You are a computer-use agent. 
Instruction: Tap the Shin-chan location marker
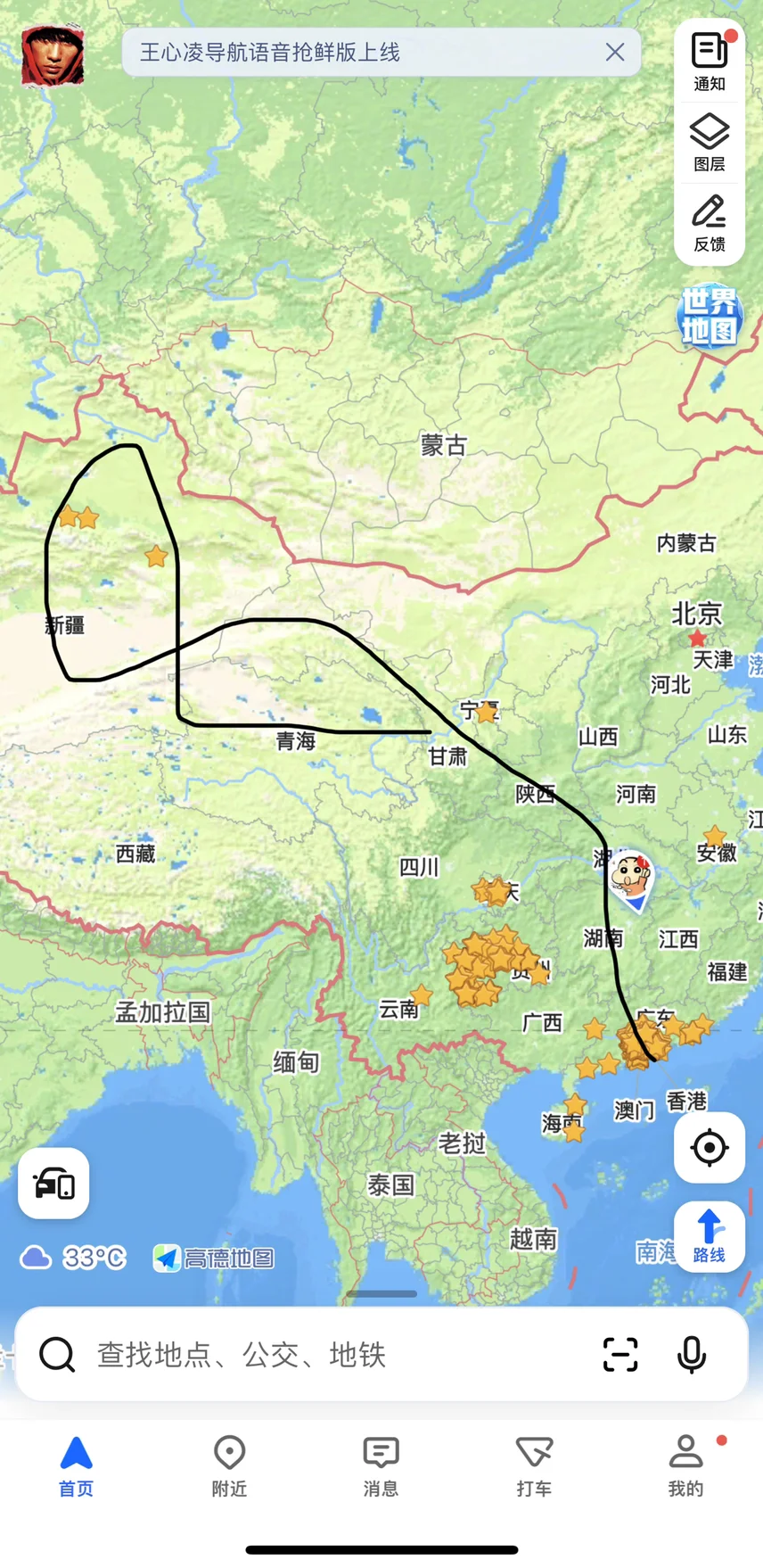tap(632, 879)
